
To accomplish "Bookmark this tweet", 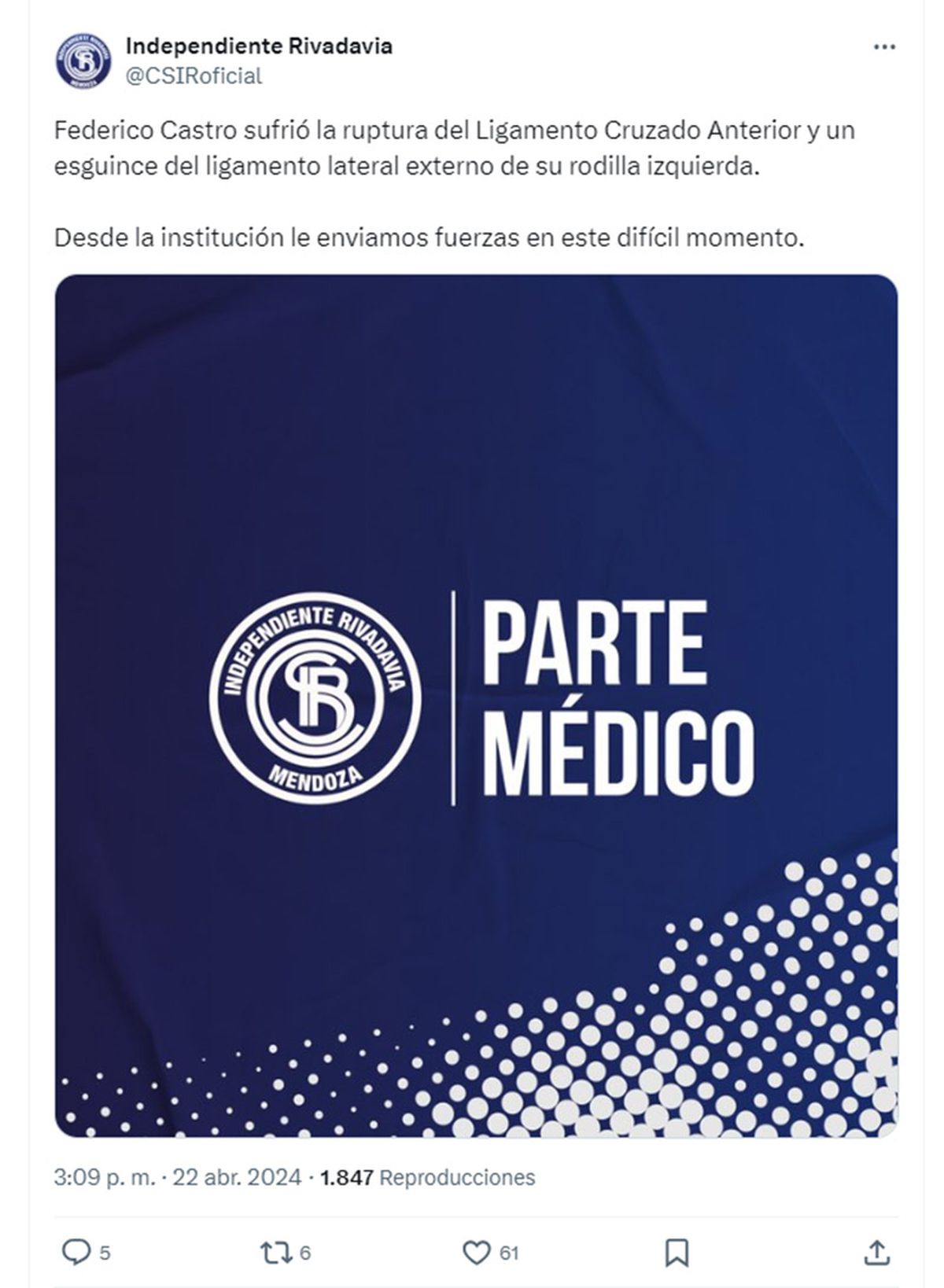I will (678, 1252).
